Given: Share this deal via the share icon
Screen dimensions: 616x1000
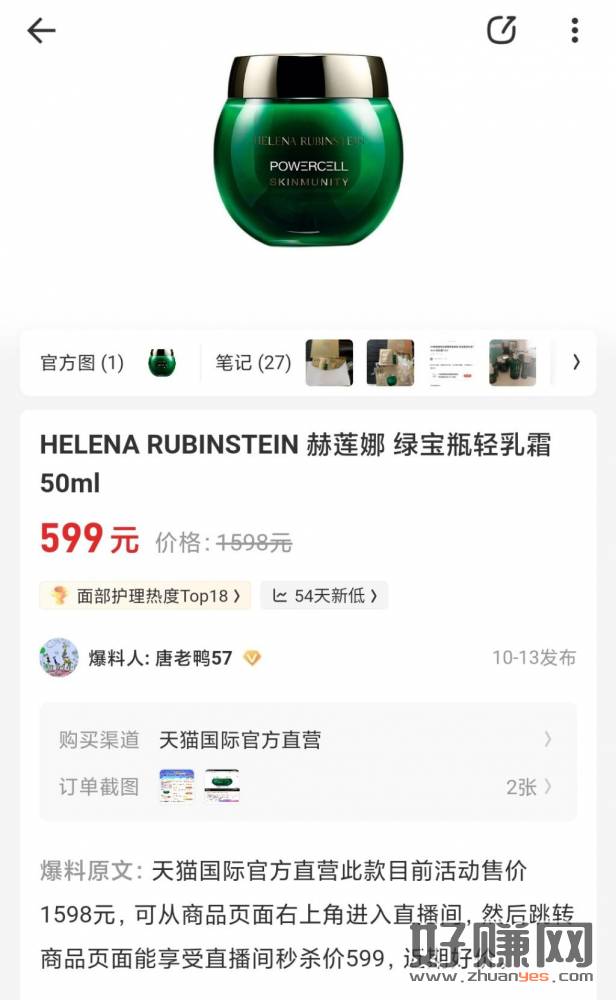Looking at the screenshot, I should (501, 31).
